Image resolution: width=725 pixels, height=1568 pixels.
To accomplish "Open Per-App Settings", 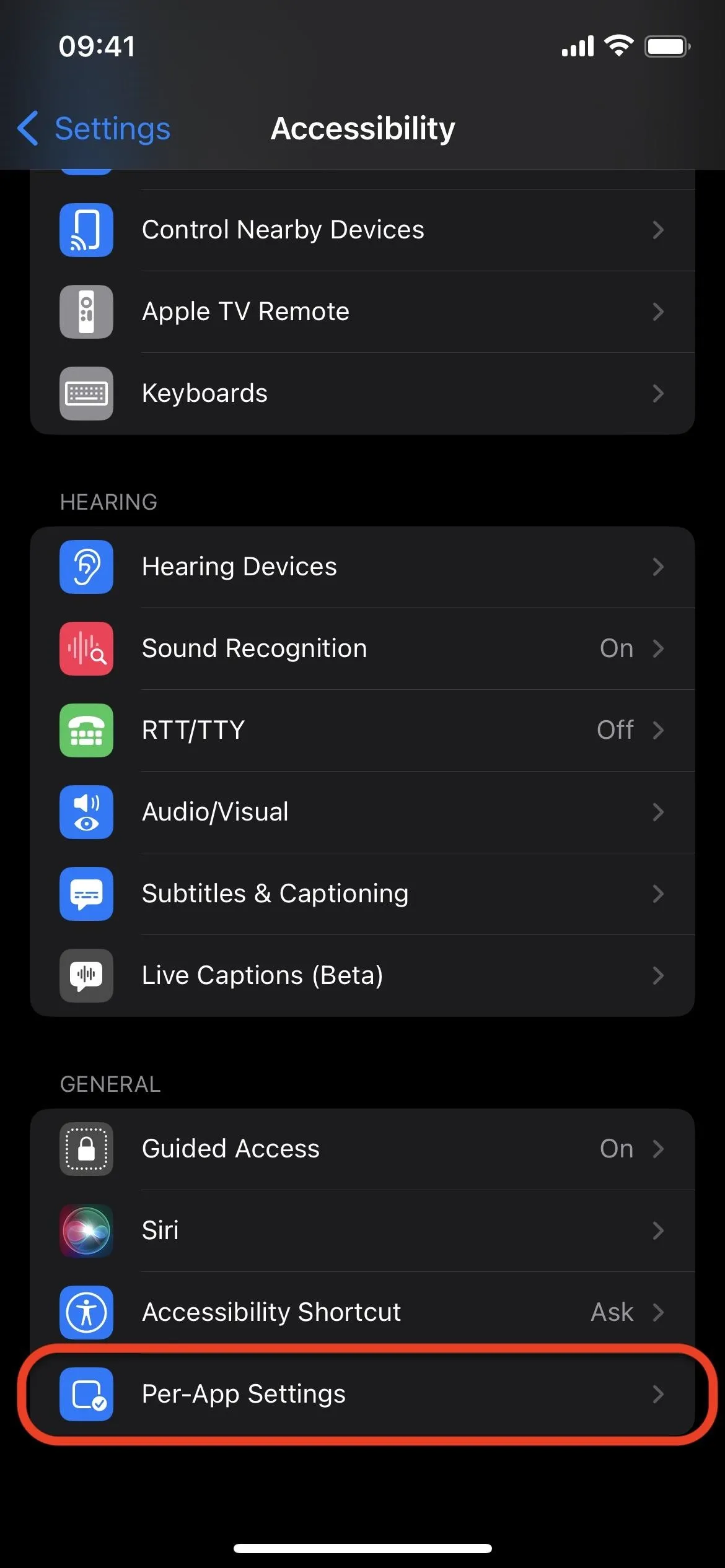I will tap(362, 1394).
